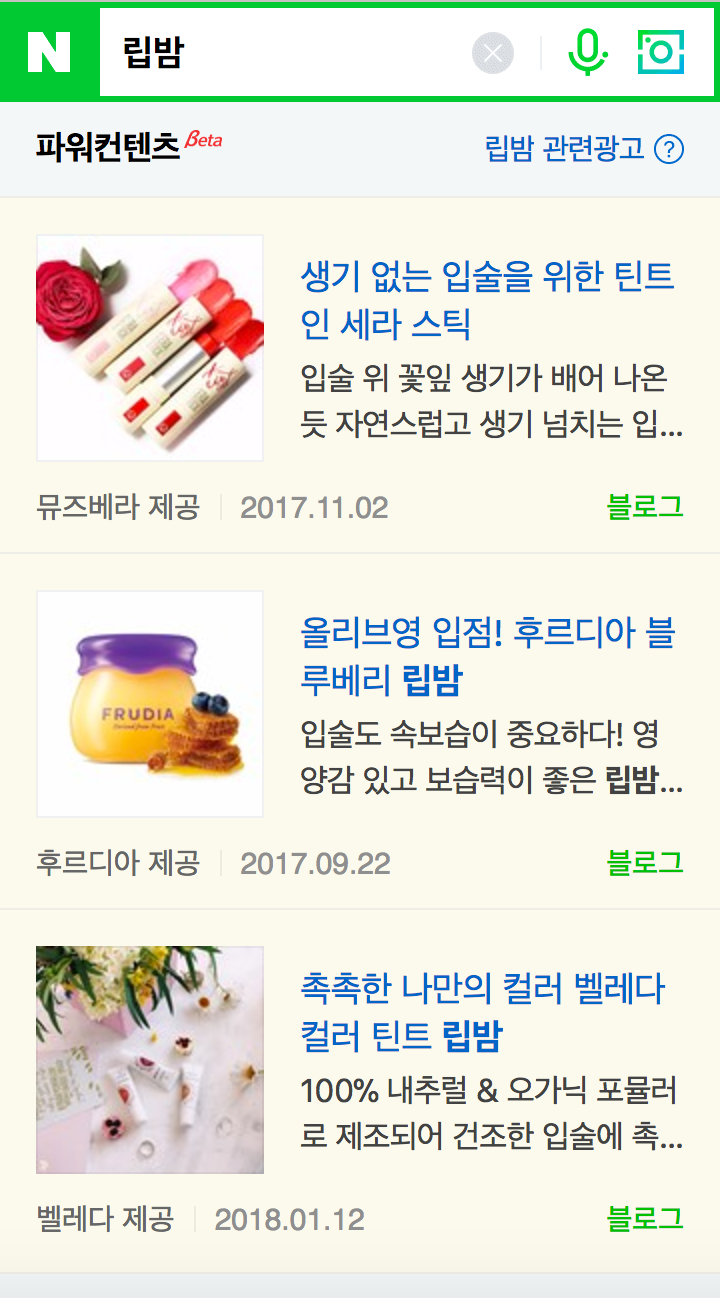This screenshot has height=1298, width=720.
Task: Open the 후르디아 블루베리 립밤 article
Action: 488,656
